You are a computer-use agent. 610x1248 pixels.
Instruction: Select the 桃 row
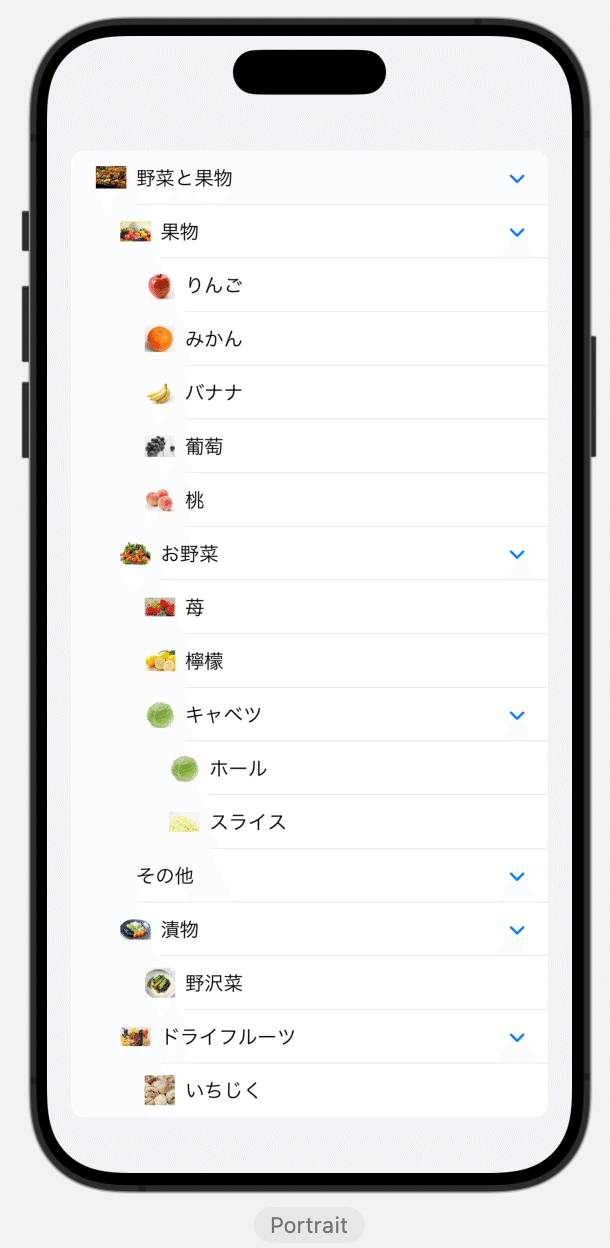coord(309,500)
